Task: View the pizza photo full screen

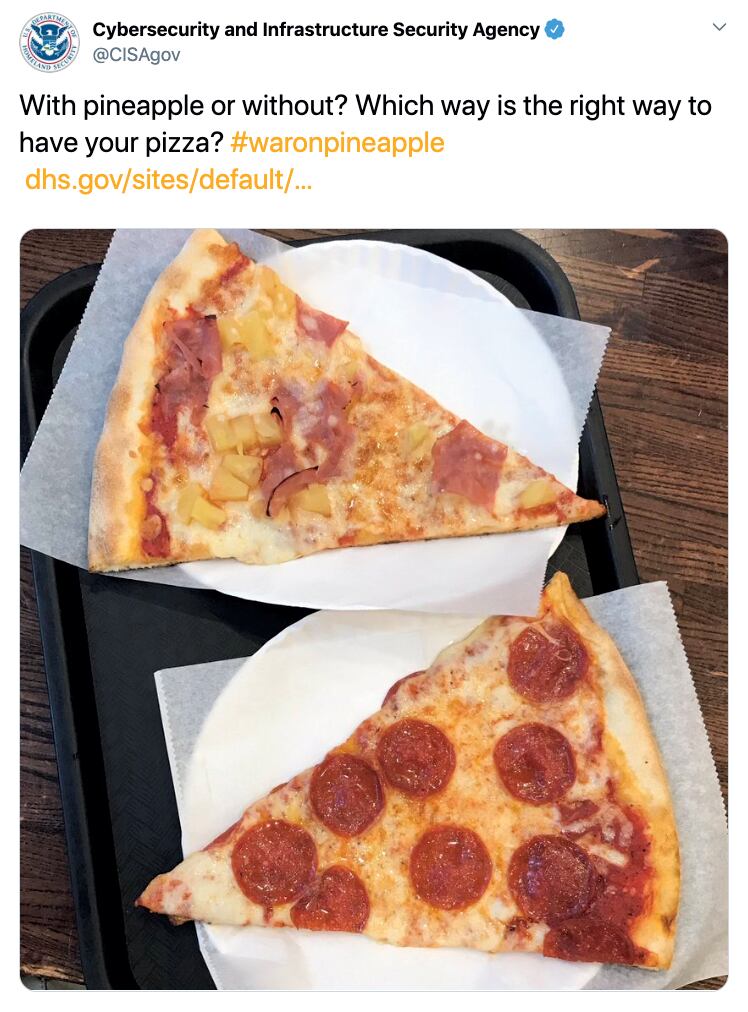Action: click(373, 608)
